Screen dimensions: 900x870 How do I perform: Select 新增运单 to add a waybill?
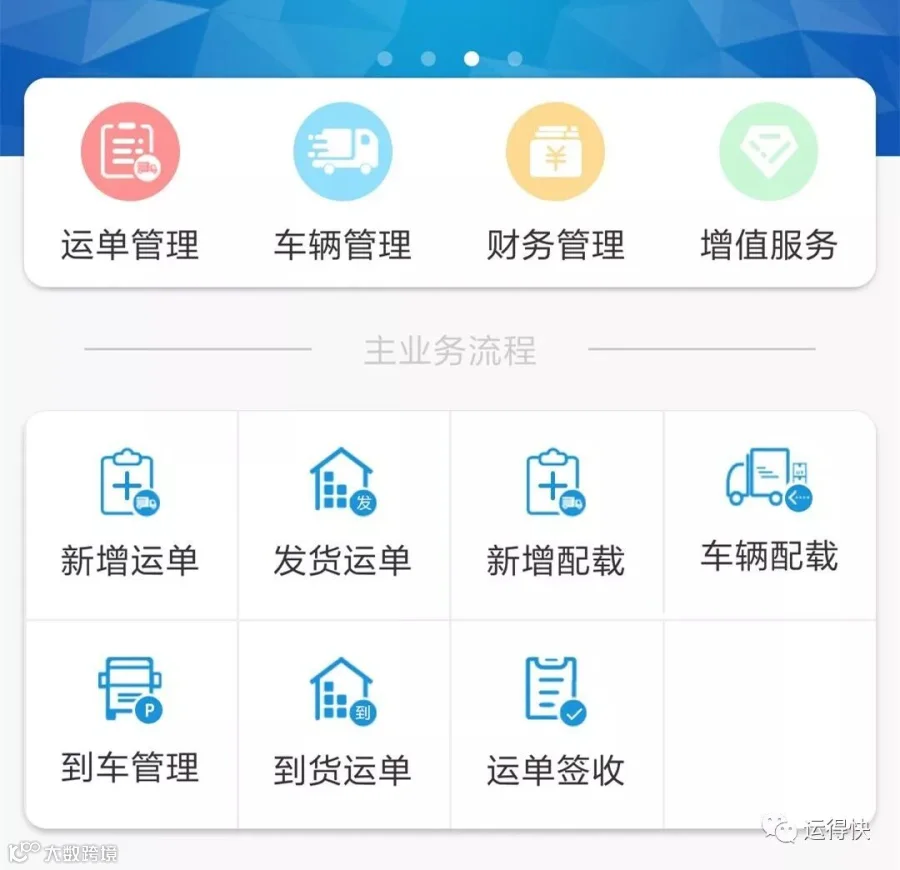[130, 514]
